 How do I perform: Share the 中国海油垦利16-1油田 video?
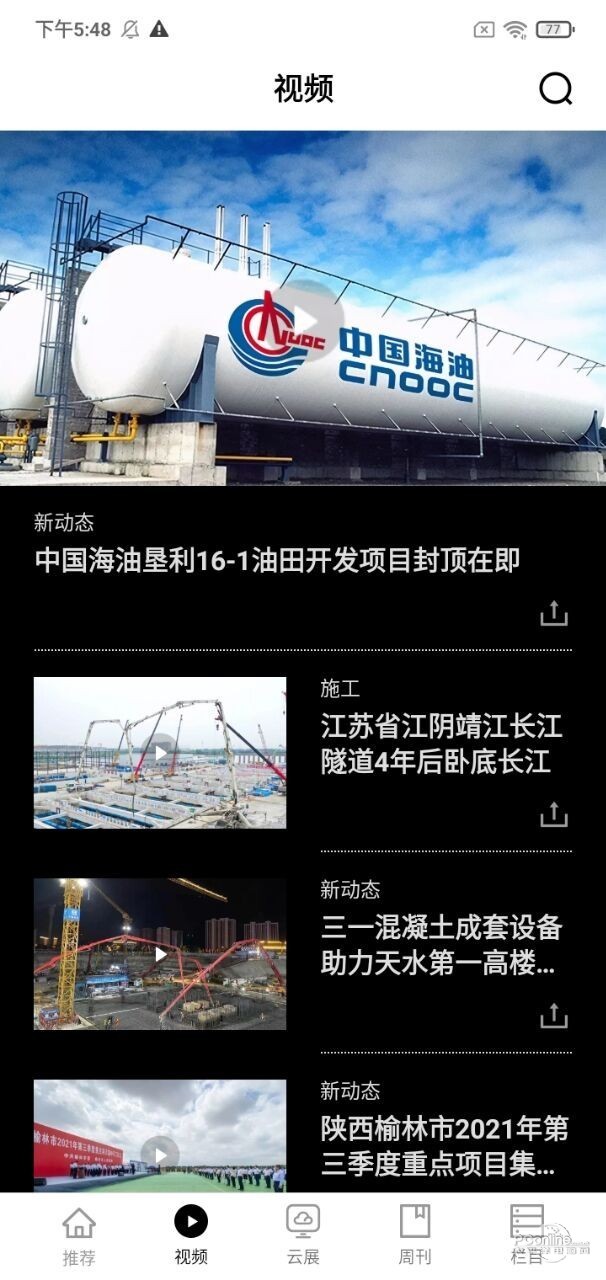pos(553,613)
